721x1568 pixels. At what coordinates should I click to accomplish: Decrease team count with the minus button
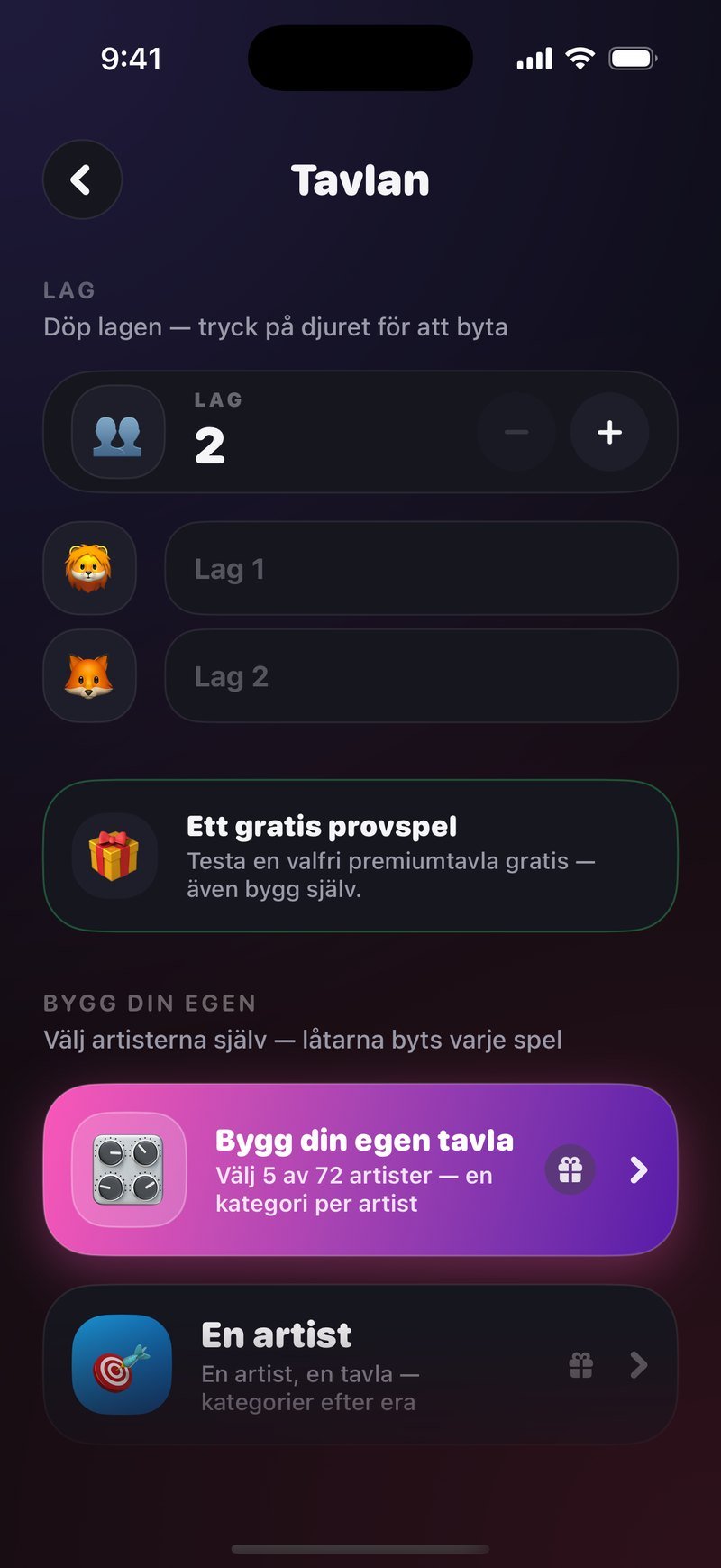pyautogui.click(x=516, y=432)
